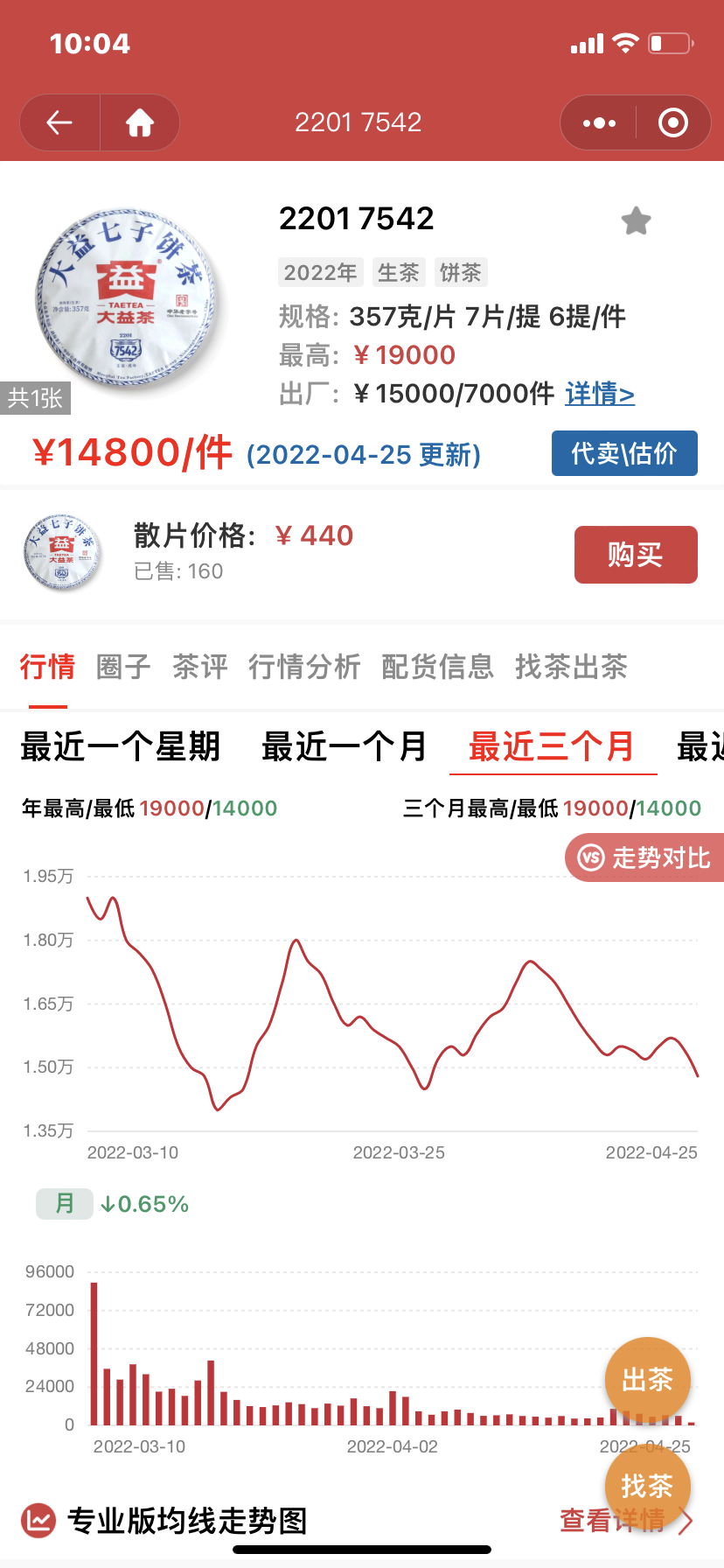Open the three-dot more menu
The image size is (724, 1568).
[599, 122]
